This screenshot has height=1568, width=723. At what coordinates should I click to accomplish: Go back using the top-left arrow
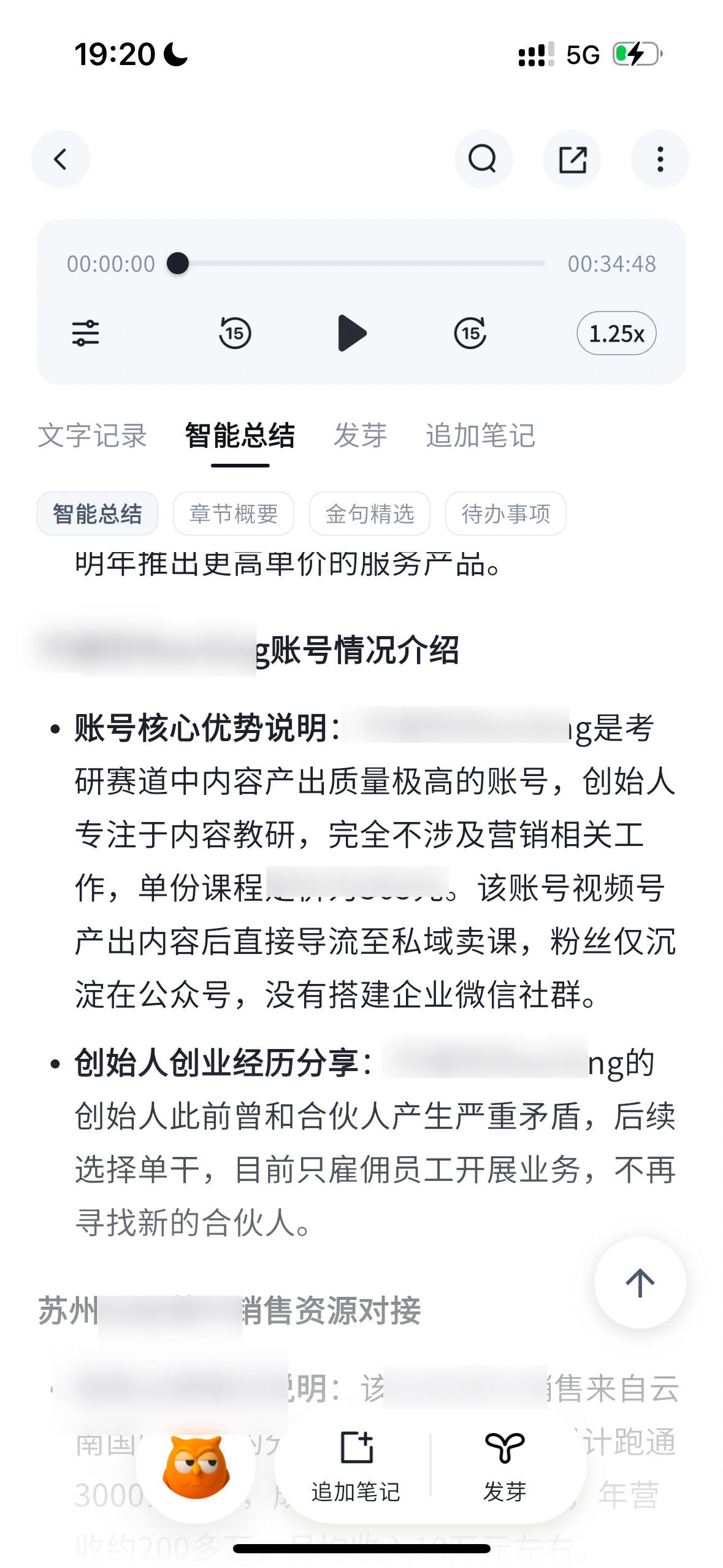click(x=61, y=159)
